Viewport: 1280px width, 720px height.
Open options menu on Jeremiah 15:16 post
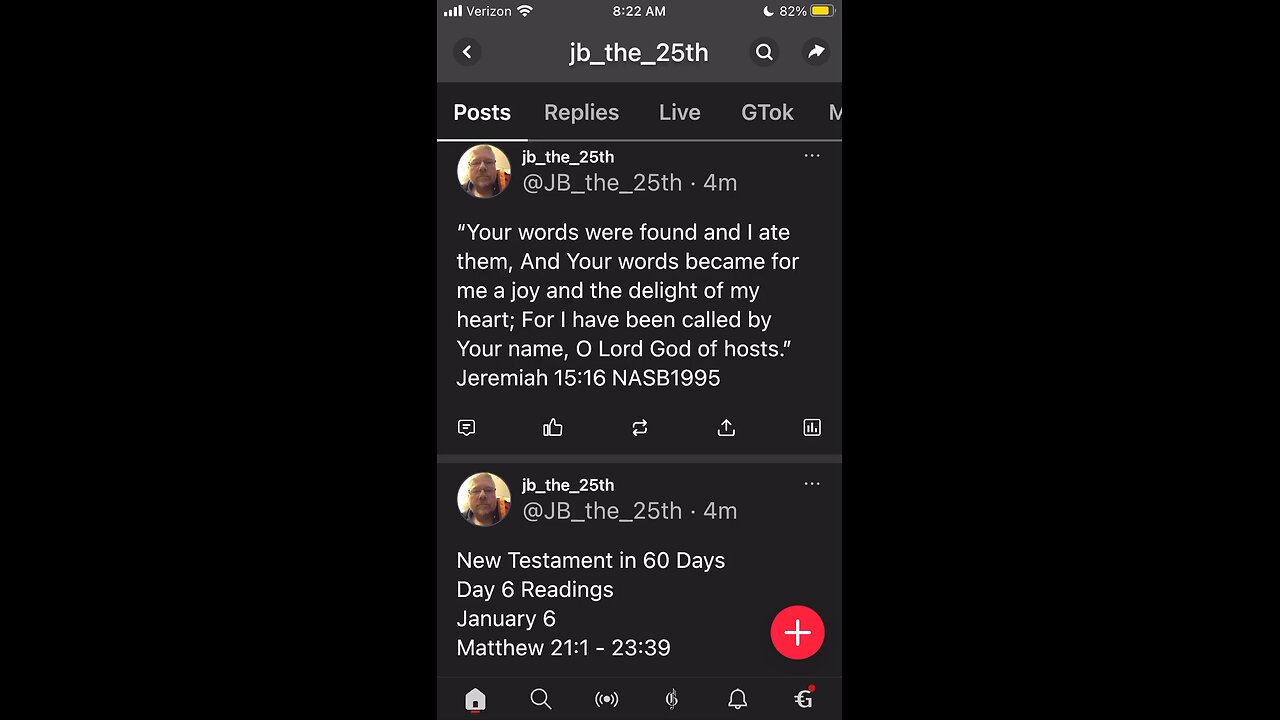(x=812, y=156)
